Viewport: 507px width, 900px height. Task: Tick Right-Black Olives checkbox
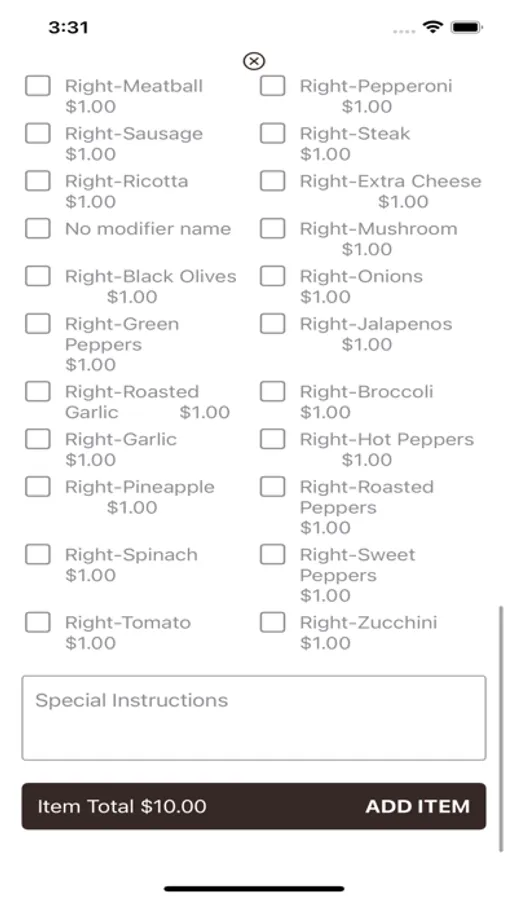pyautogui.click(x=37, y=277)
